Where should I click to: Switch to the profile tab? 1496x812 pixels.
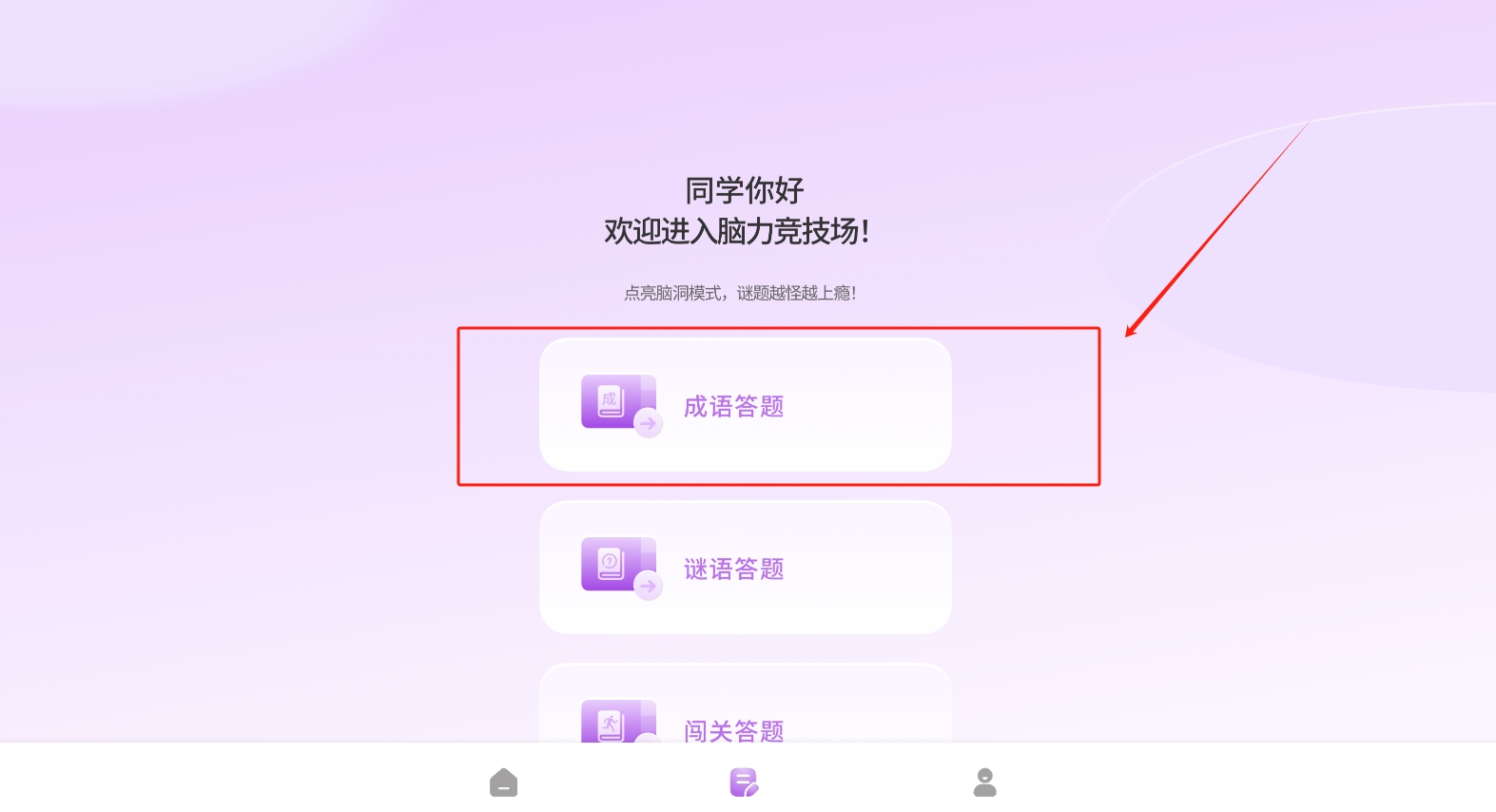pos(984,783)
